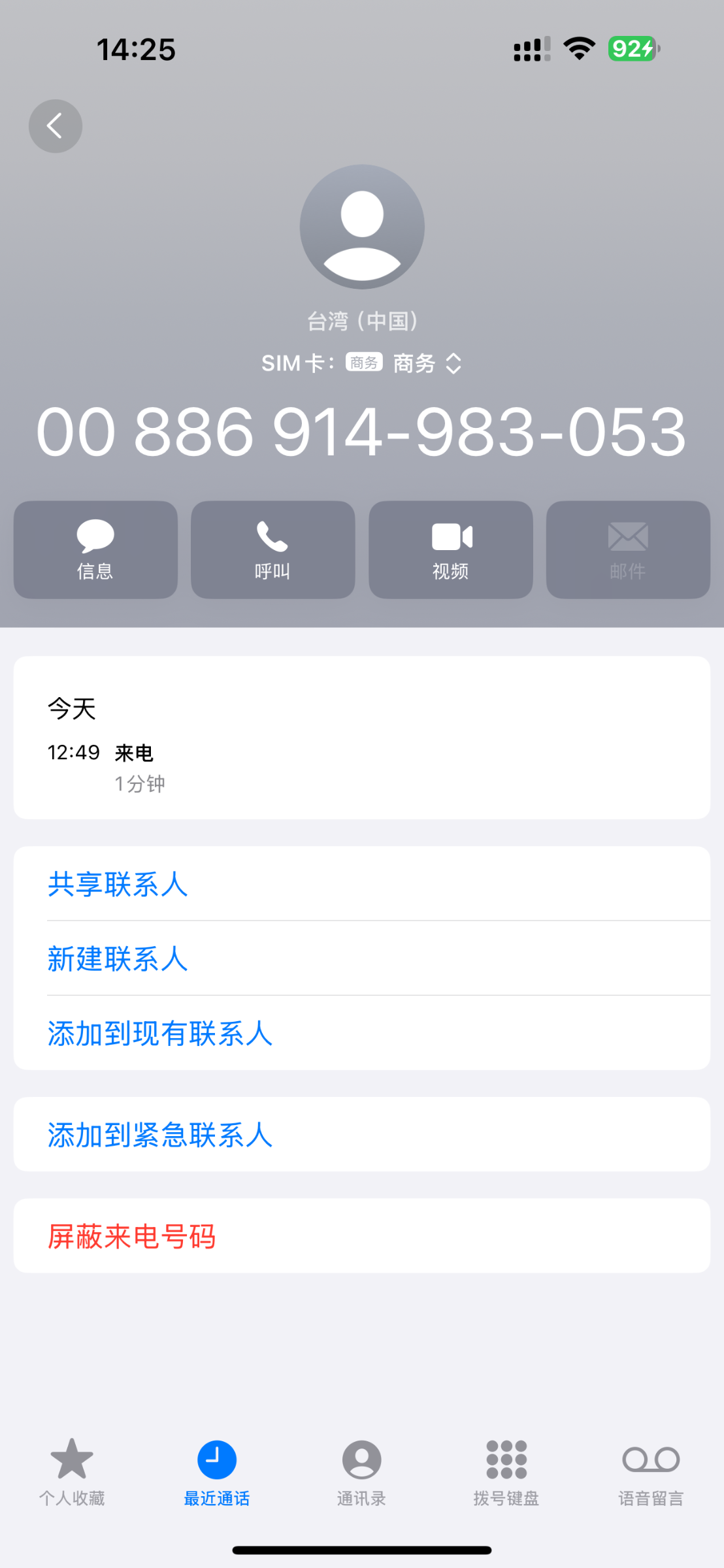The image size is (724, 1568).
Task: Choose 添加到现有联系人
Action: click(x=160, y=1033)
